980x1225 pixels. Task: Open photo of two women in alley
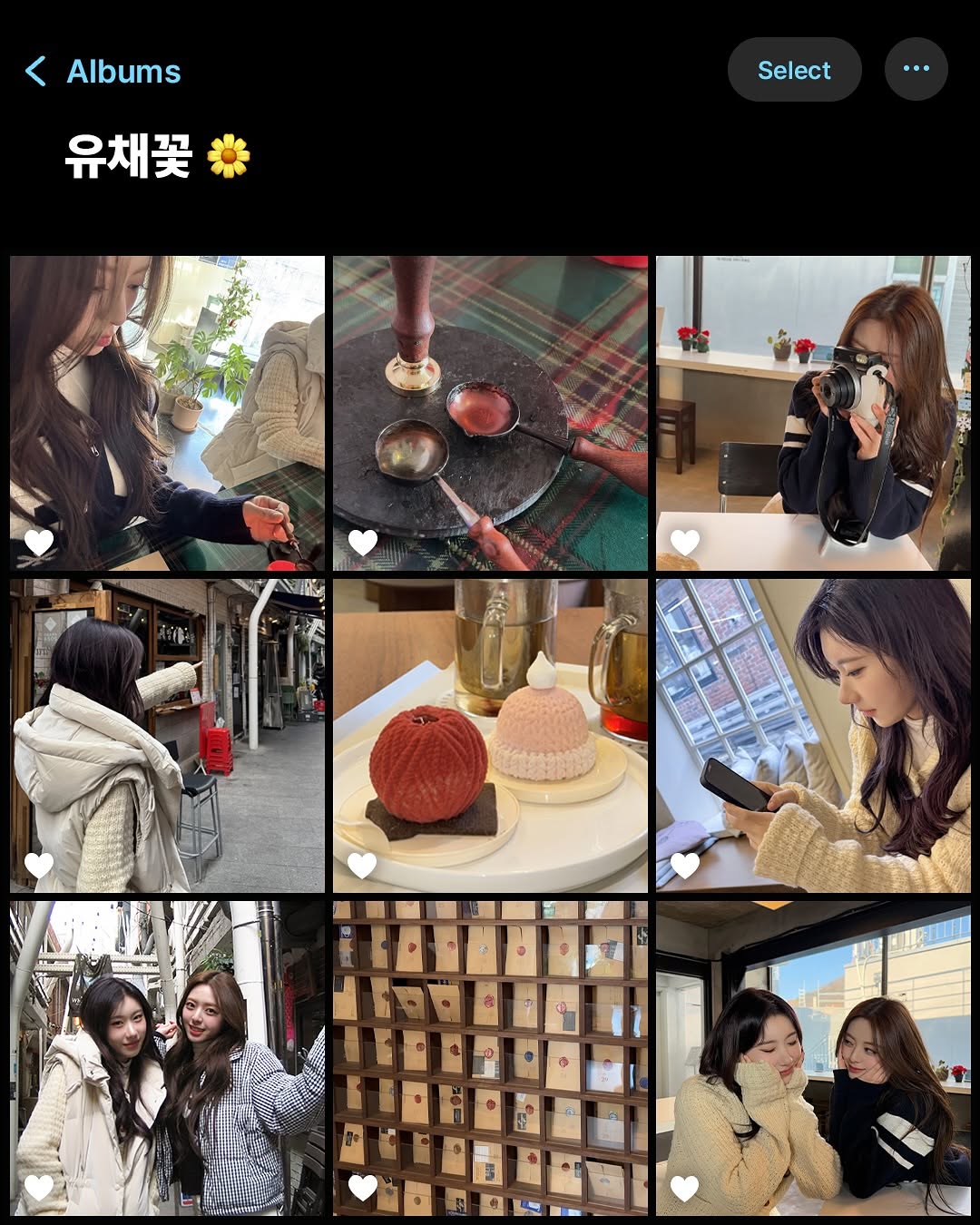click(167, 1058)
